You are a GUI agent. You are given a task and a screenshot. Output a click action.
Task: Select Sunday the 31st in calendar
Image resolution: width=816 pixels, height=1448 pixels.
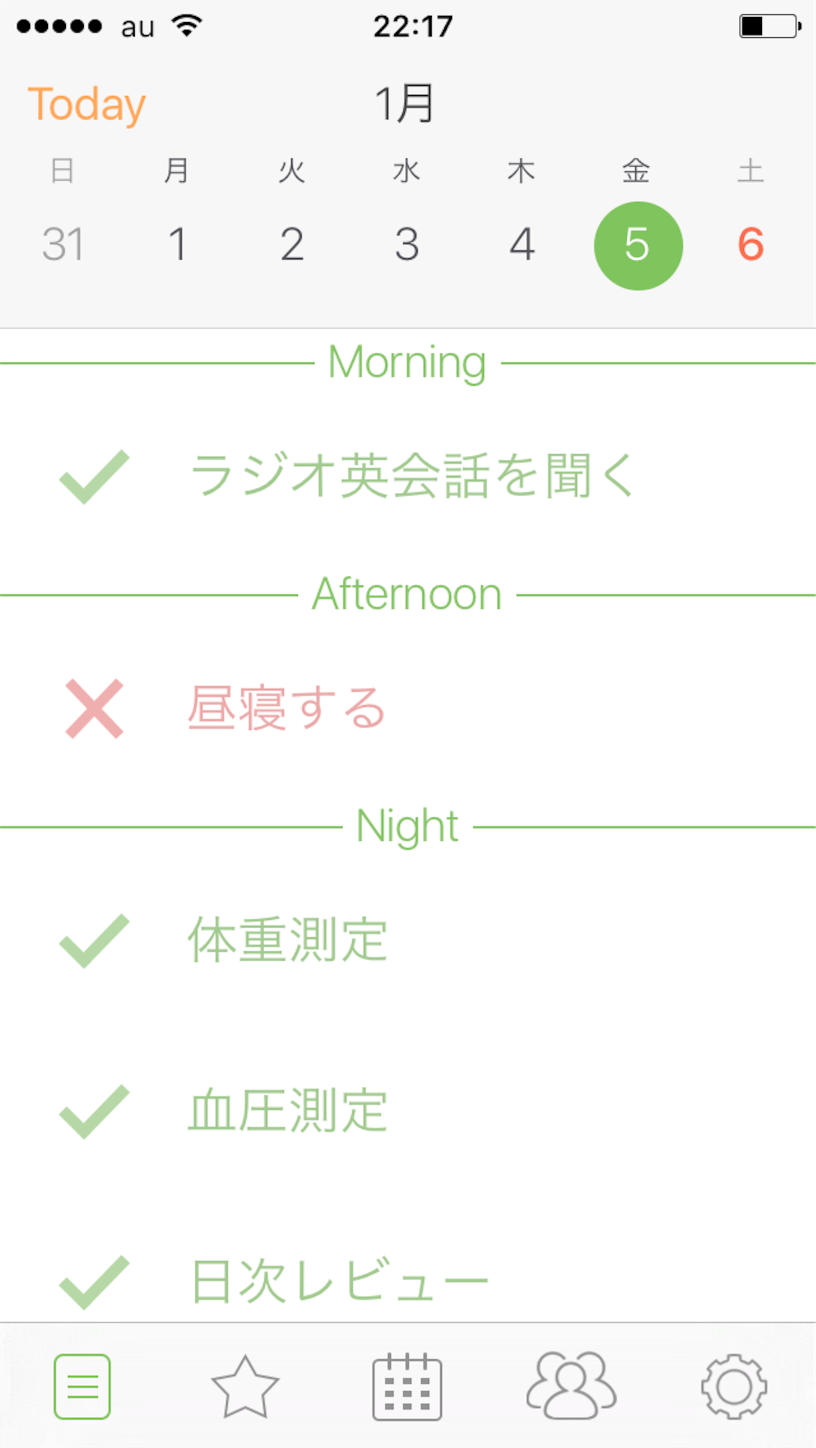[63, 245]
